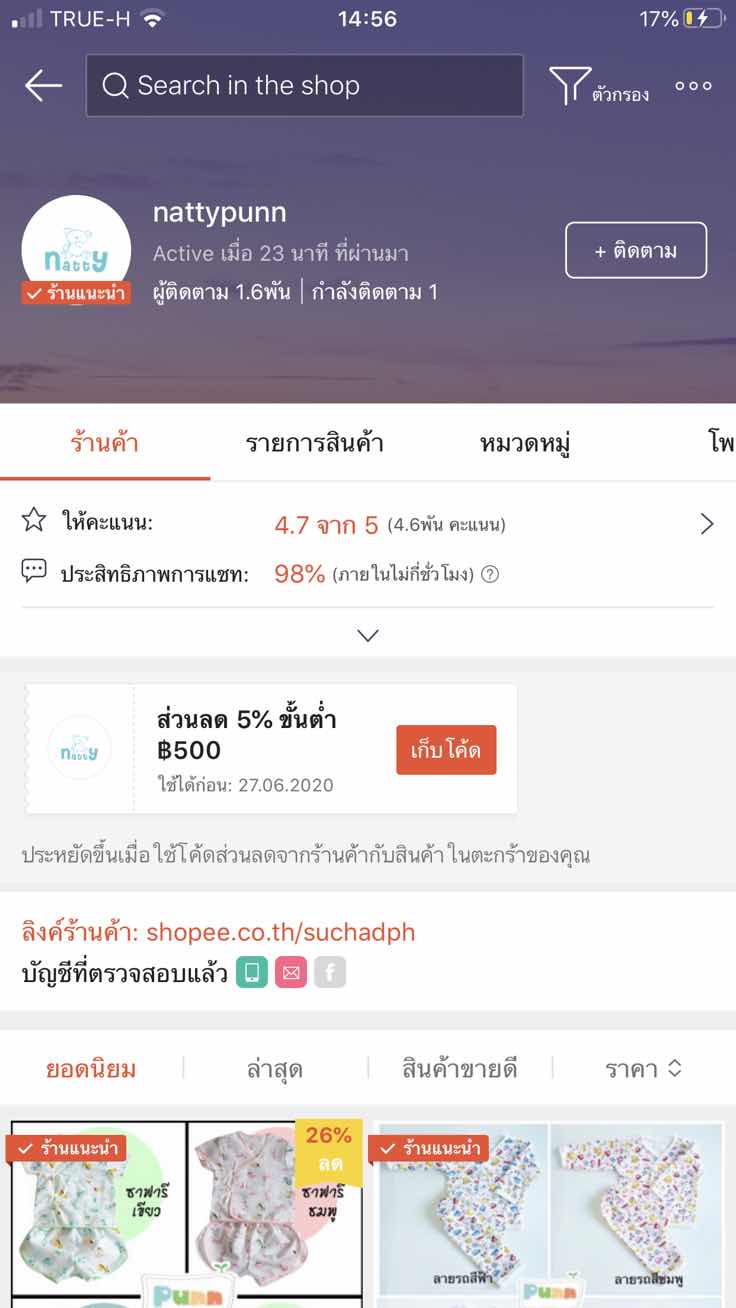The height and width of the screenshot is (1308, 736).
Task: Switch to the ร้านค้า tab
Action: 105,443
